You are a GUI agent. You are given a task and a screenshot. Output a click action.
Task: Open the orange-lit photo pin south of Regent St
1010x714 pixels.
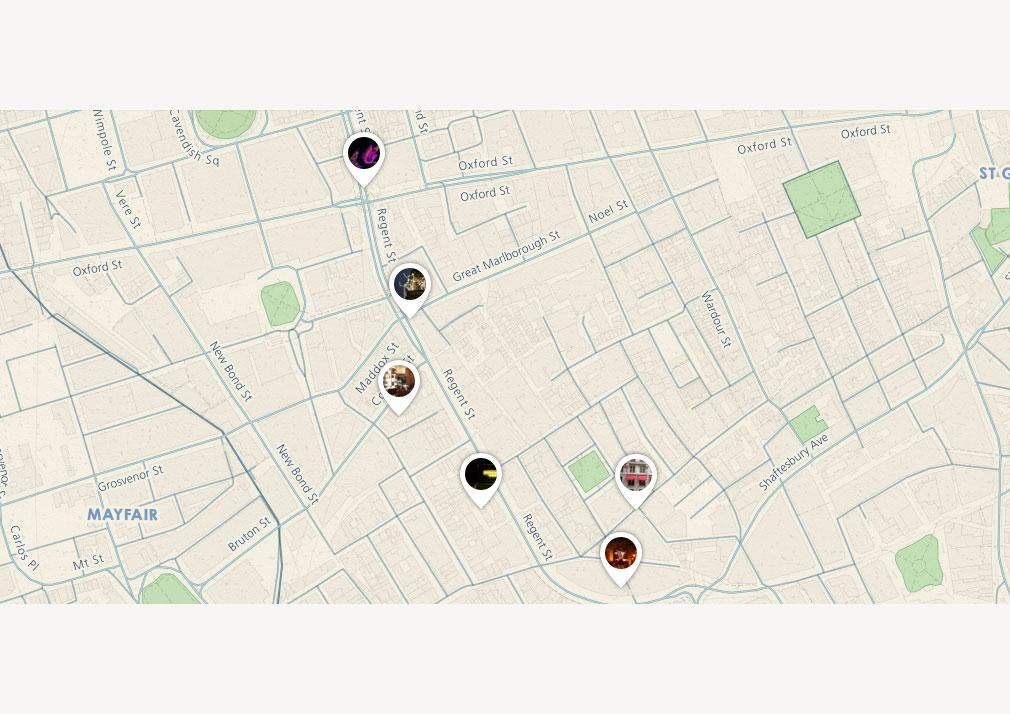pyautogui.click(x=620, y=552)
